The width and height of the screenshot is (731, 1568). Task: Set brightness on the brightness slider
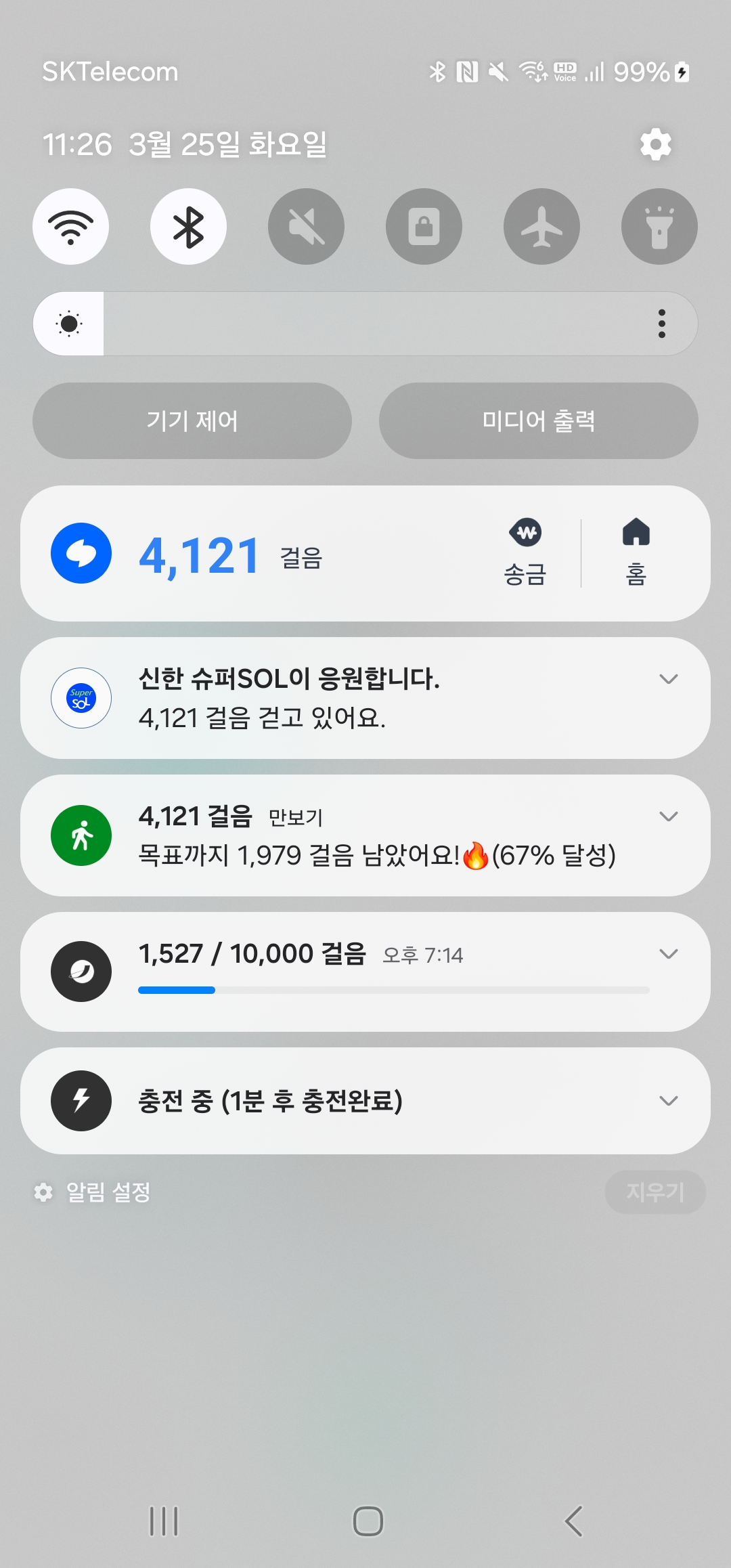pos(365,324)
